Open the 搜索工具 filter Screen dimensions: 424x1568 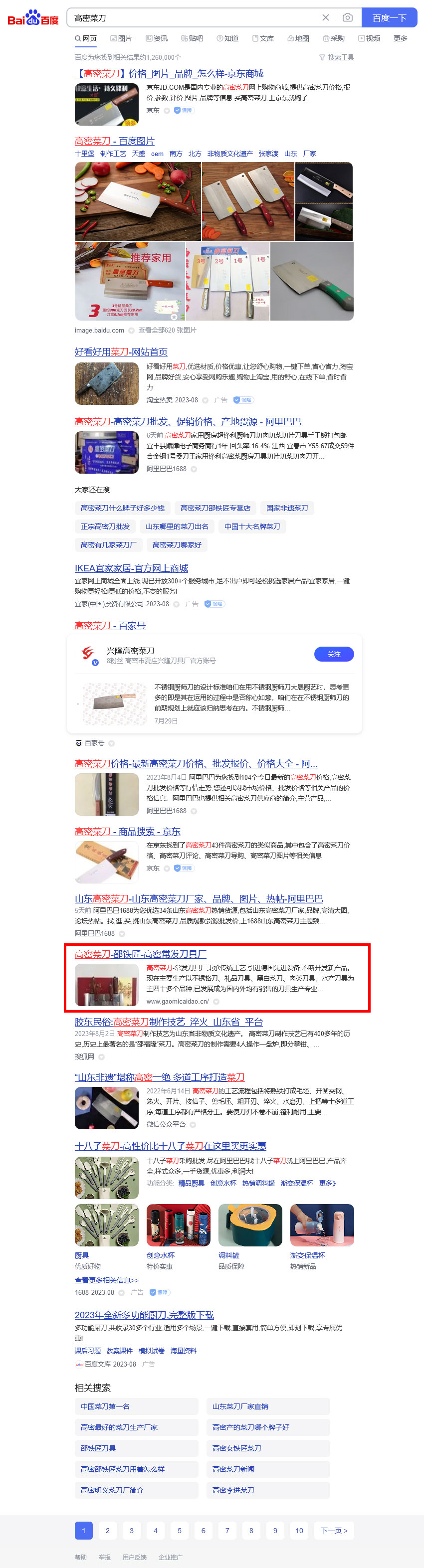coord(336,57)
